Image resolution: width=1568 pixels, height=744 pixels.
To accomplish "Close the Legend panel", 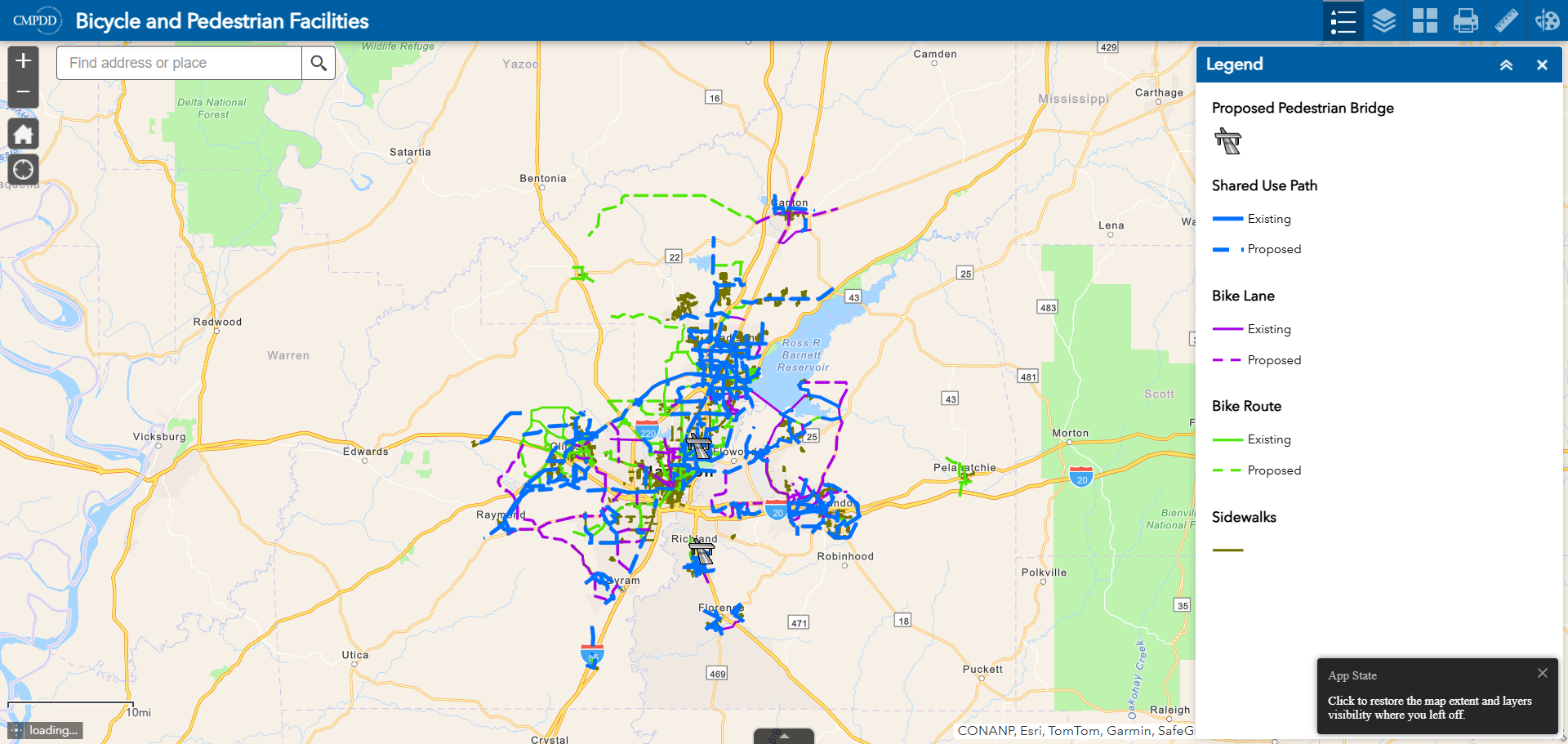I will [1542, 65].
